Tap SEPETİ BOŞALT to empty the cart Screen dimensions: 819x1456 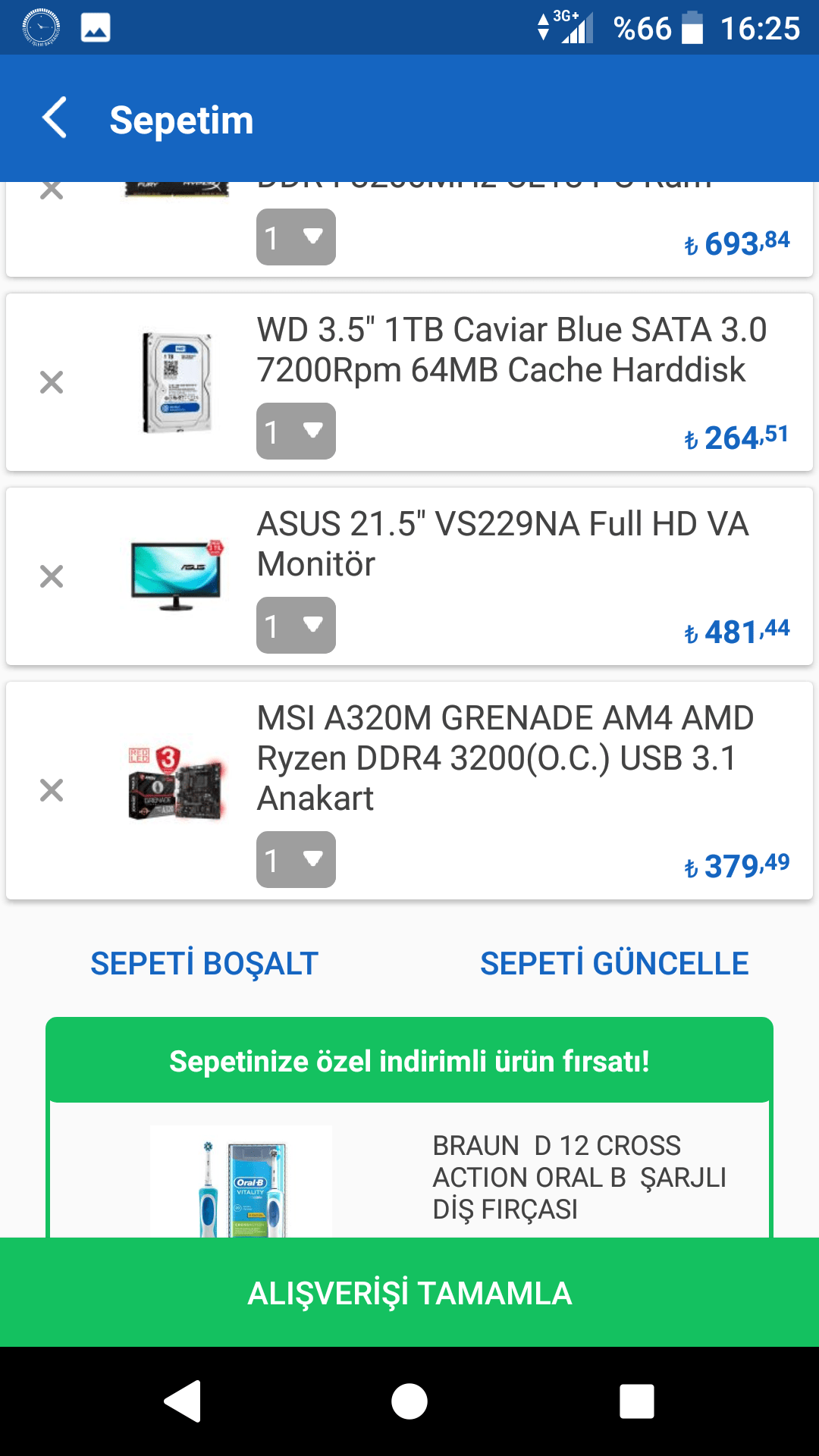(x=204, y=963)
